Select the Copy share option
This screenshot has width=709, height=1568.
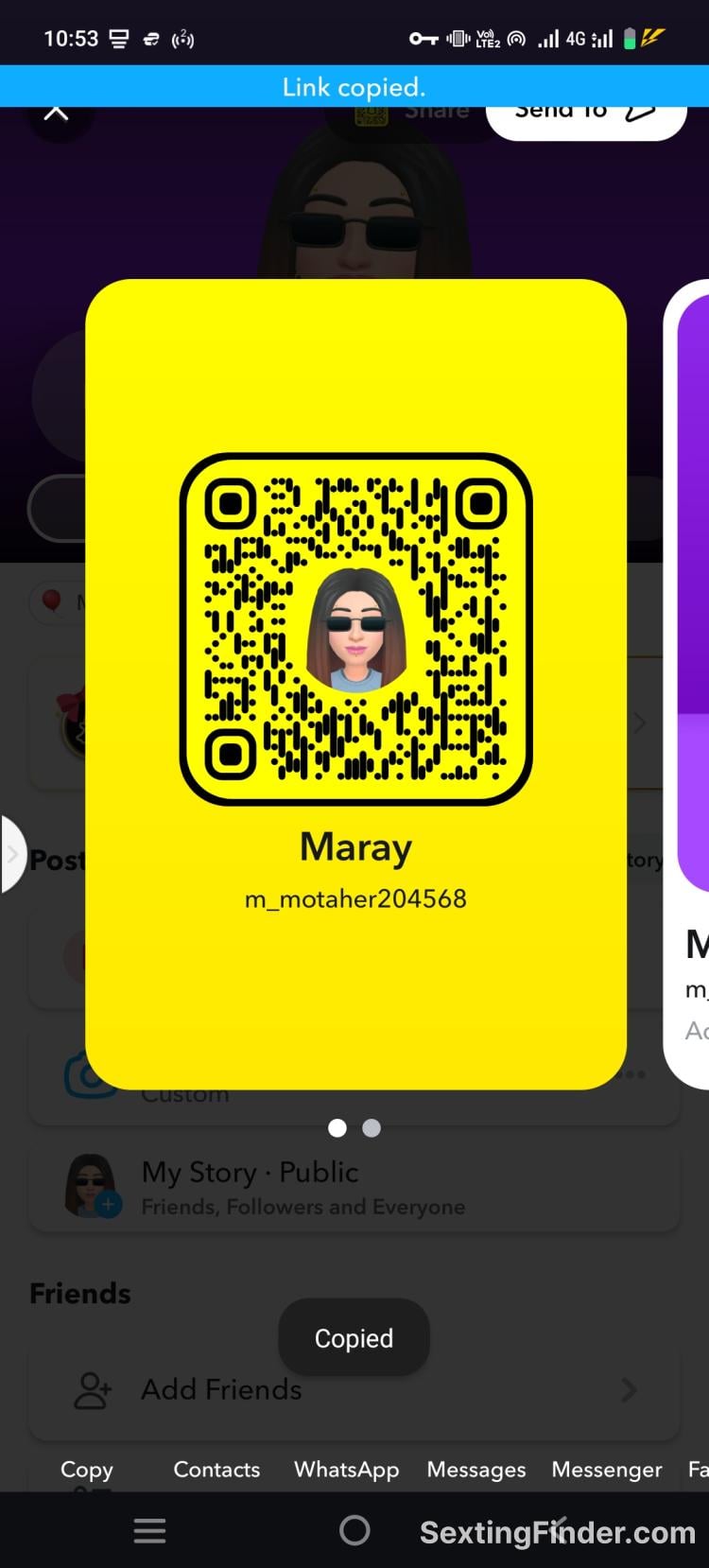pos(86,1469)
